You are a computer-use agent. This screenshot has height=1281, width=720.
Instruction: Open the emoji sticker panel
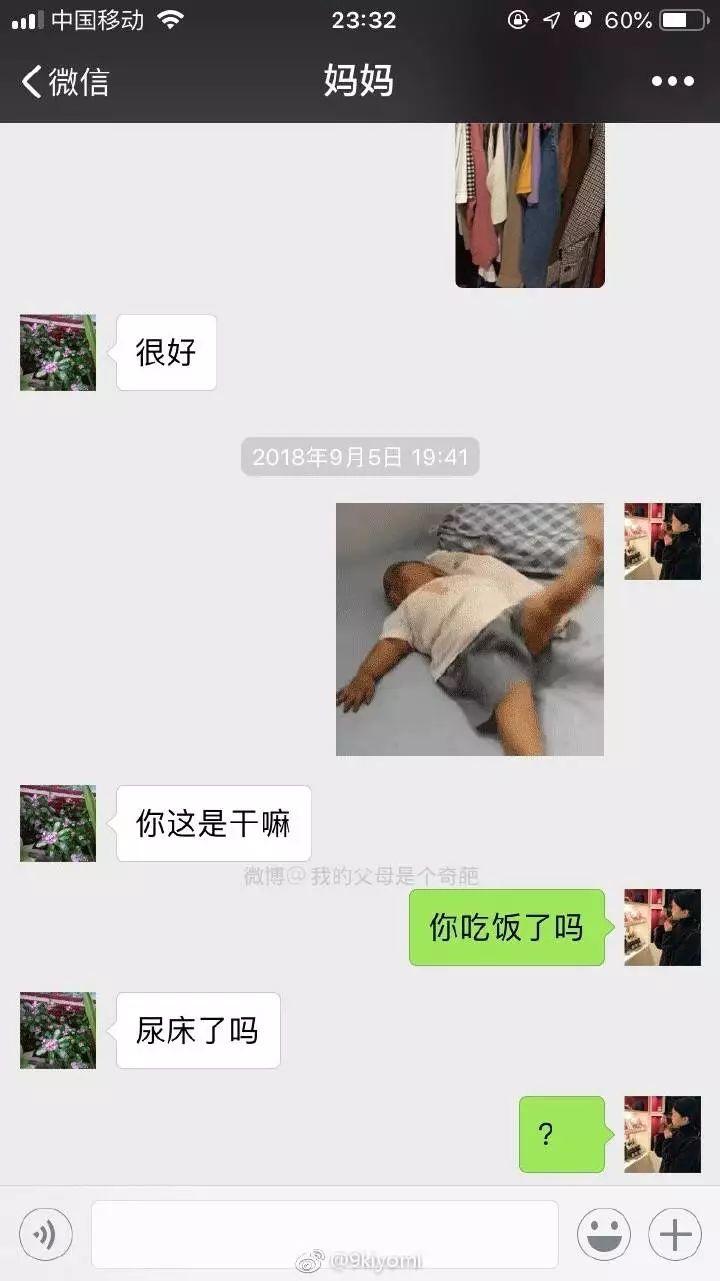click(604, 1234)
